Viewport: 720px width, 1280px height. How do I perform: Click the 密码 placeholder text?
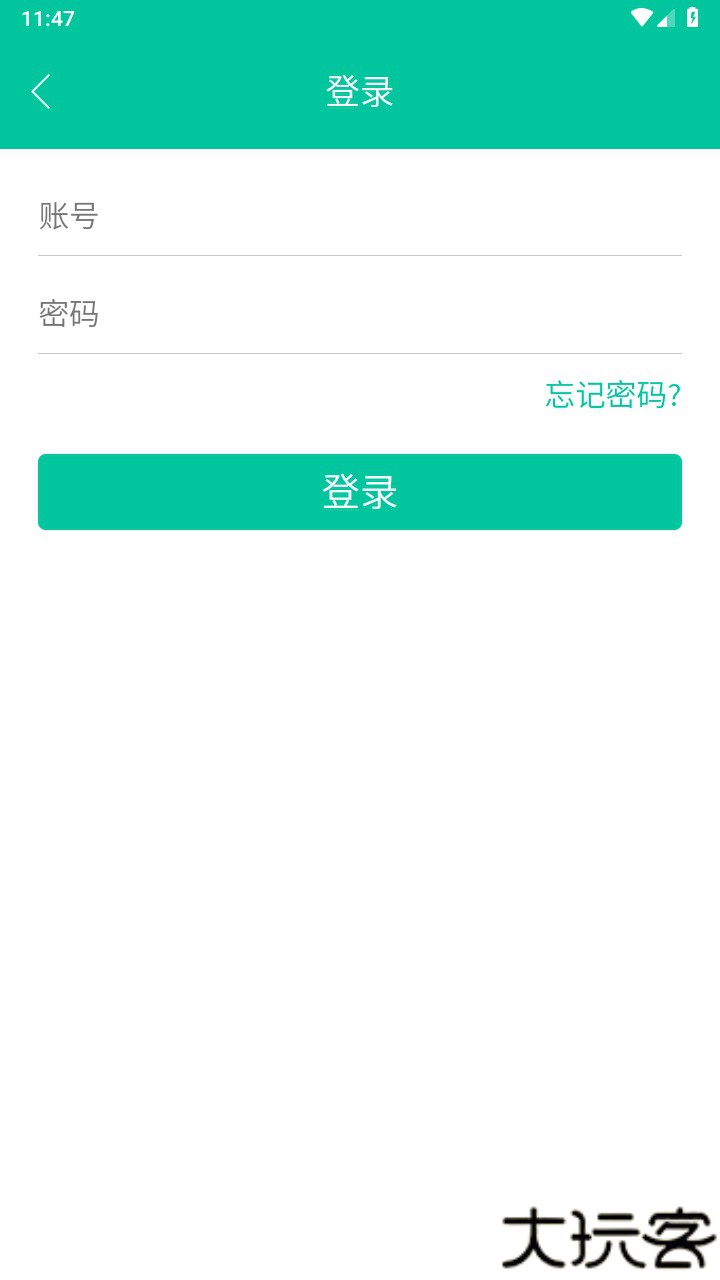(x=67, y=314)
